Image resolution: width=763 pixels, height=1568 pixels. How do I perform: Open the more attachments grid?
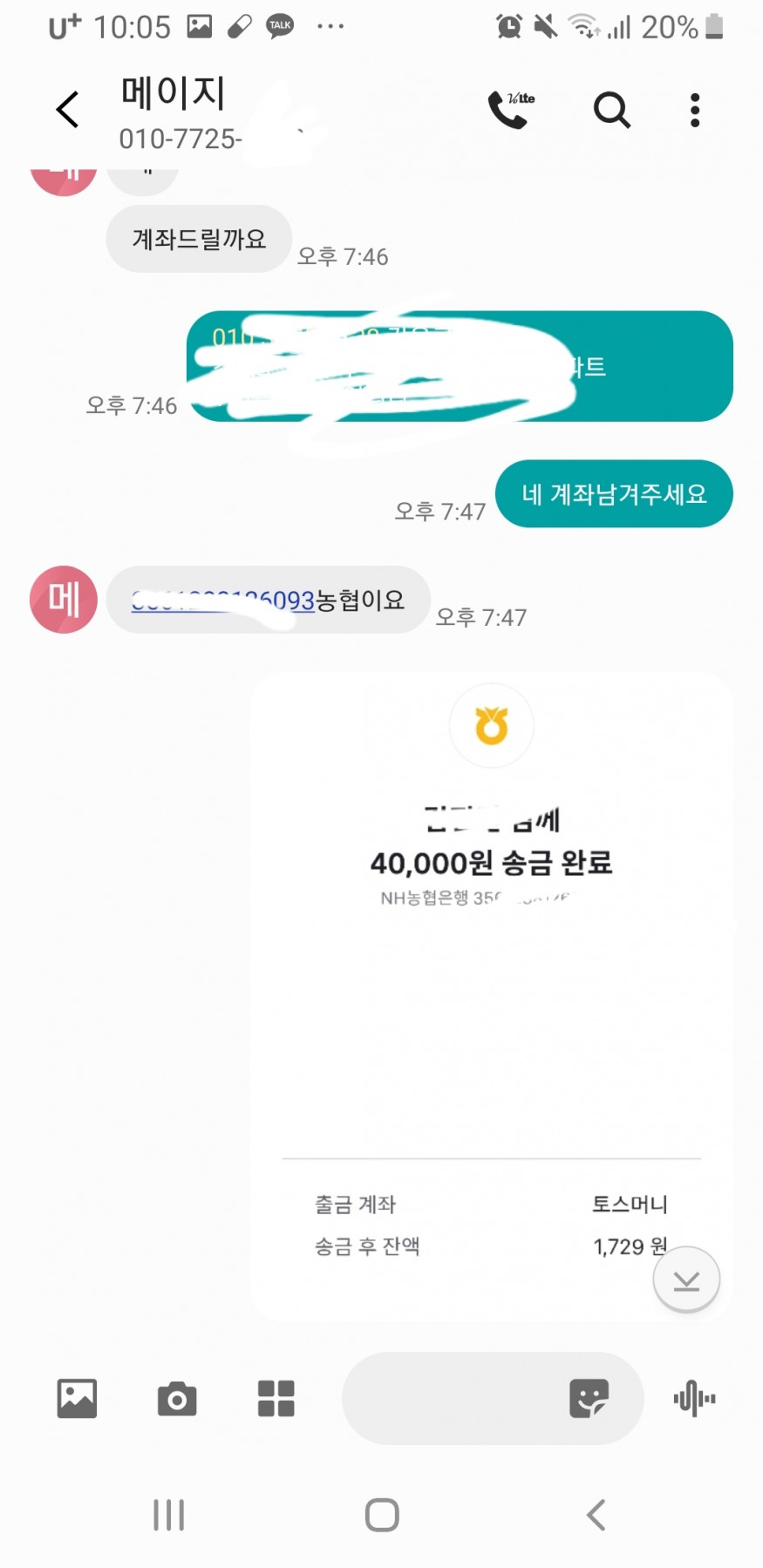[x=276, y=1399]
